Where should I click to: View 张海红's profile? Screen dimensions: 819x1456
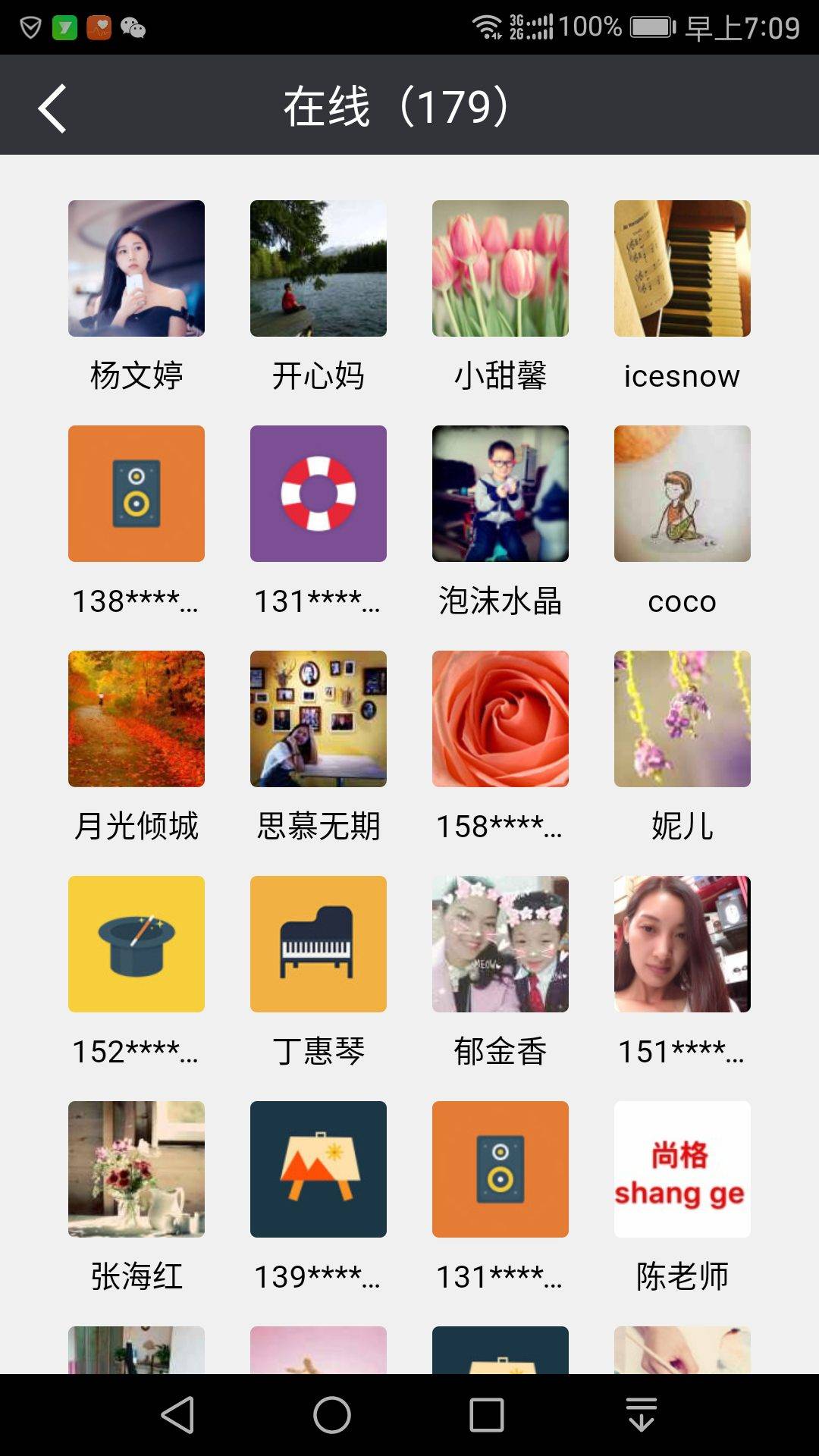pyautogui.click(x=136, y=1169)
